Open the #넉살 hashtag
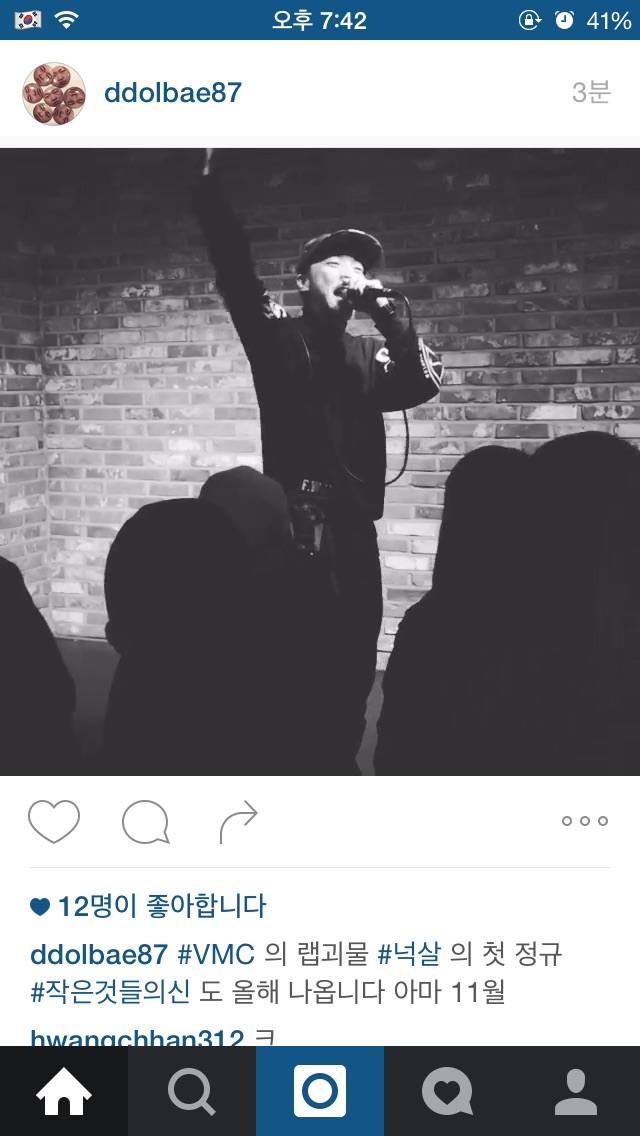640x1136 pixels. (x=409, y=953)
